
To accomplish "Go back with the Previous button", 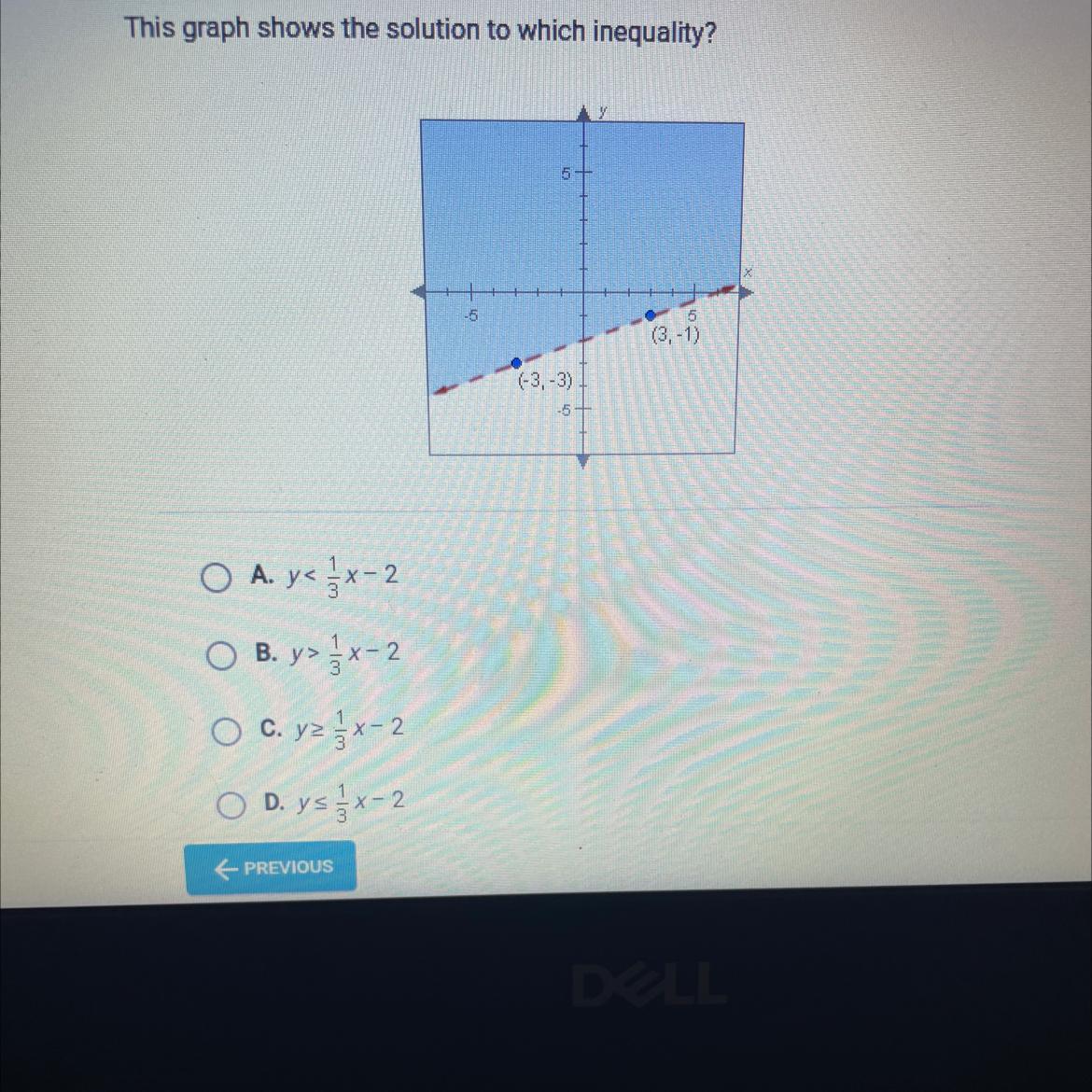I will (x=271, y=868).
